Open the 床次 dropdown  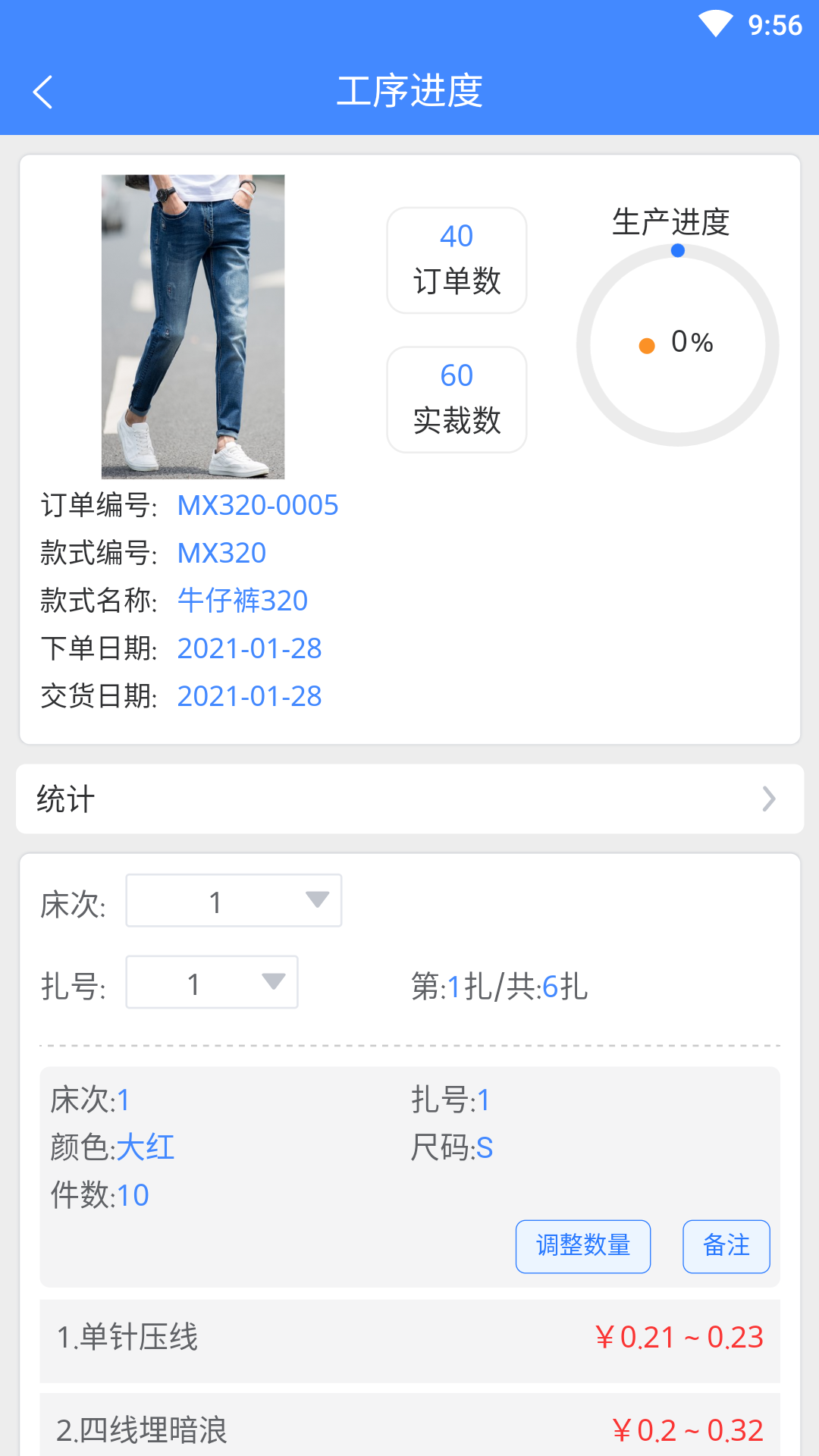tap(234, 900)
